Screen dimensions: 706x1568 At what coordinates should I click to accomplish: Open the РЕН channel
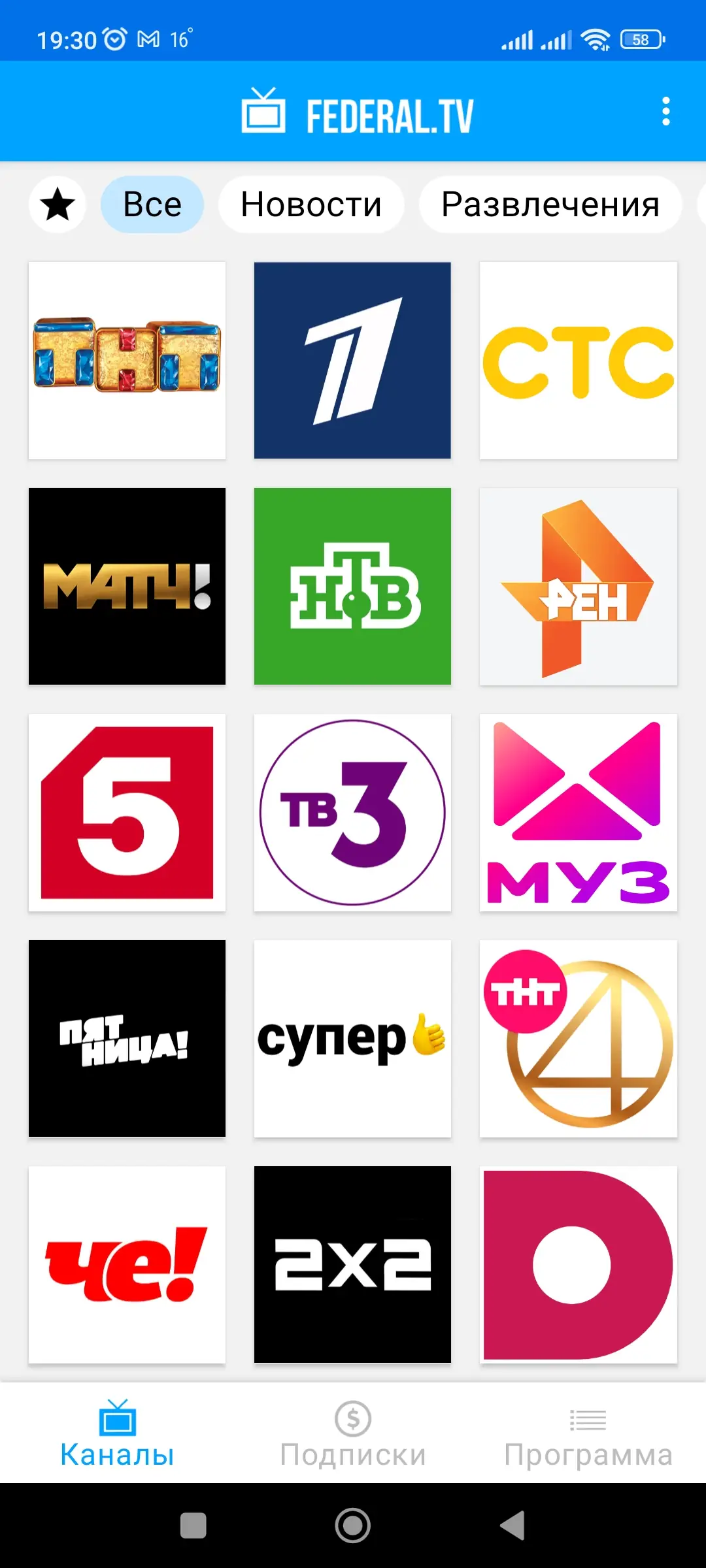(x=578, y=586)
